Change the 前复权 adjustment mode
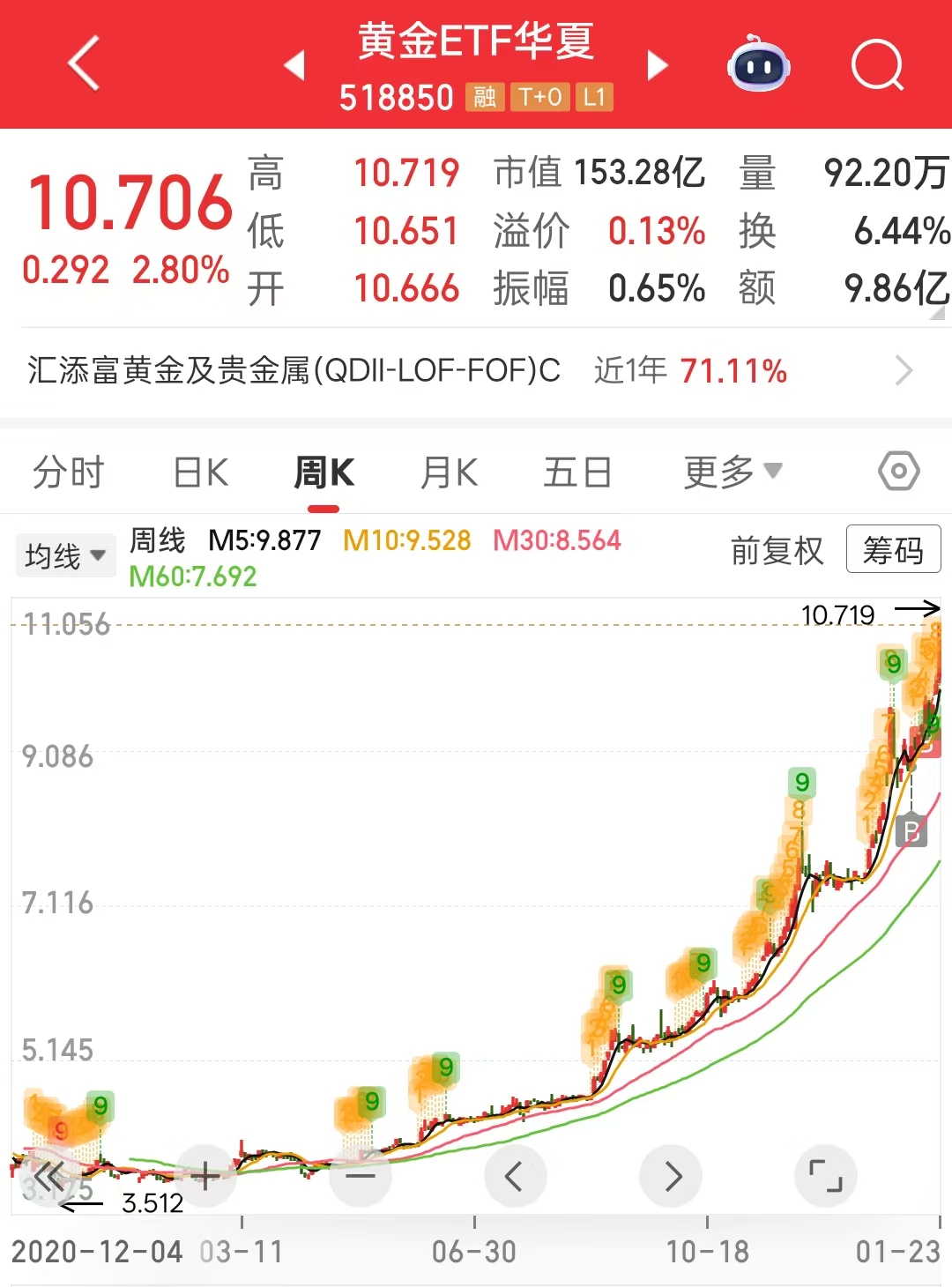 777,551
